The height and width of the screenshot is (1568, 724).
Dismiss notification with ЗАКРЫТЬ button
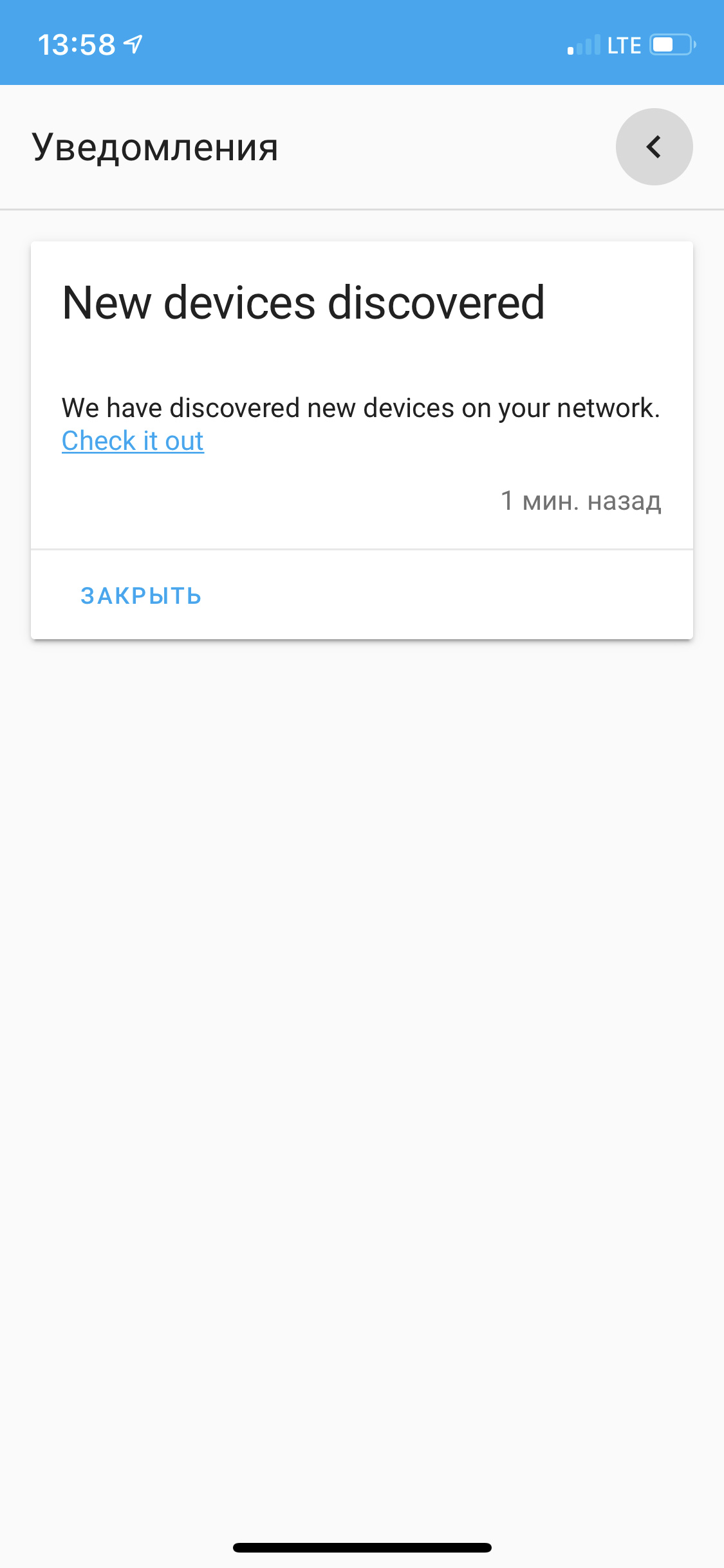click(141, 596)
